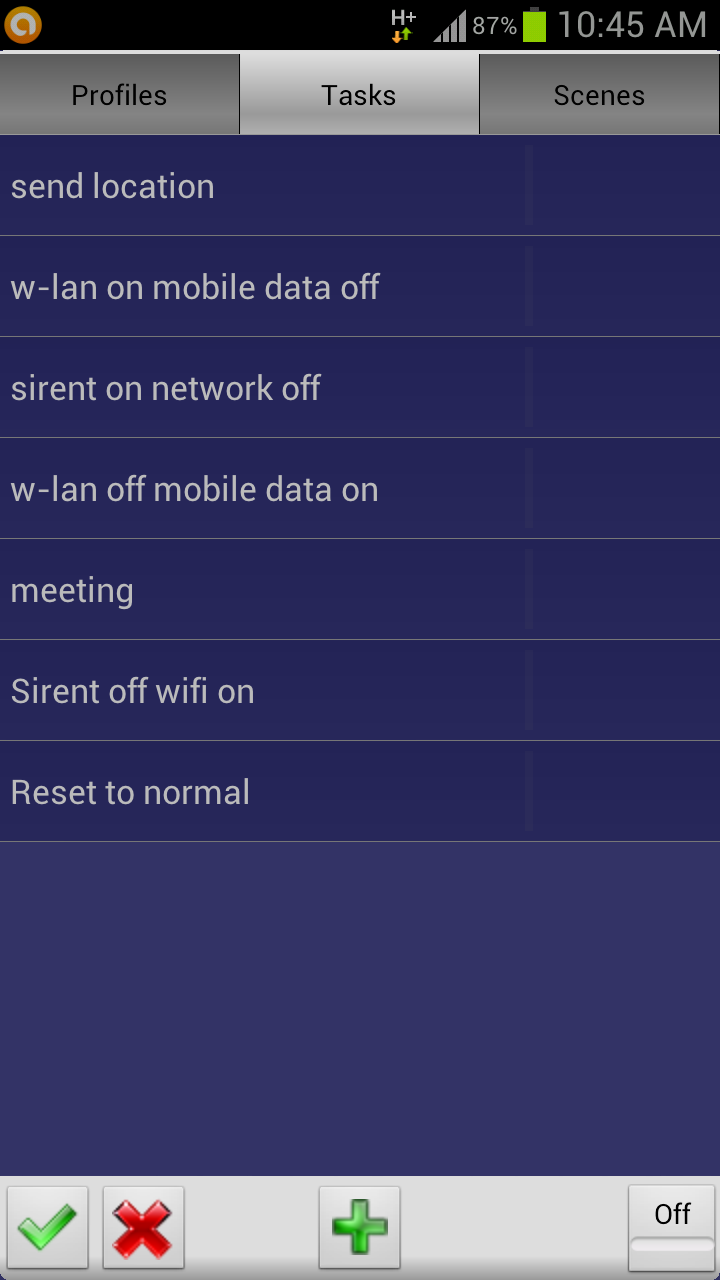Switch to the Profiles tab
The height and width of the screenshot is (1280, 720).
click(x=120, y=95)
